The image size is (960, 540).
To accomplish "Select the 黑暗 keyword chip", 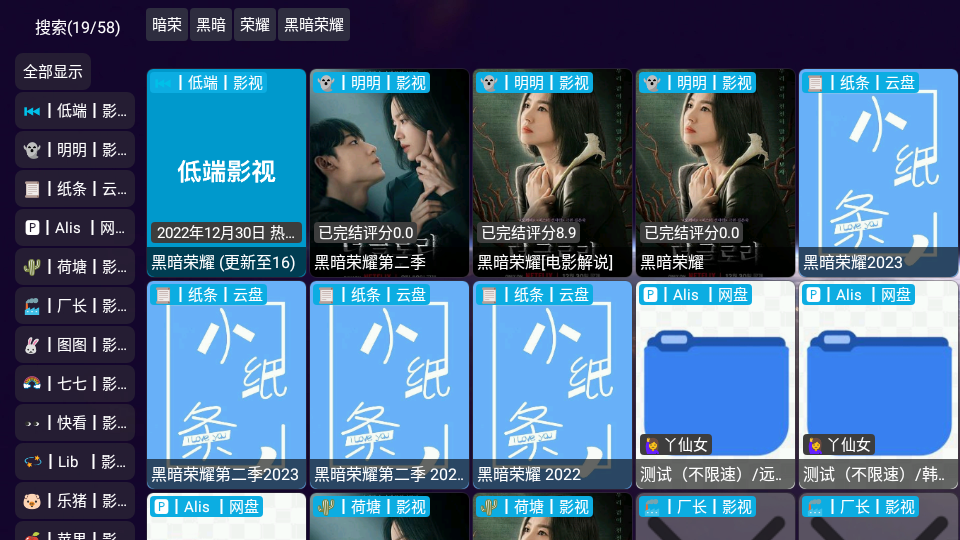I will click(210, 25).
